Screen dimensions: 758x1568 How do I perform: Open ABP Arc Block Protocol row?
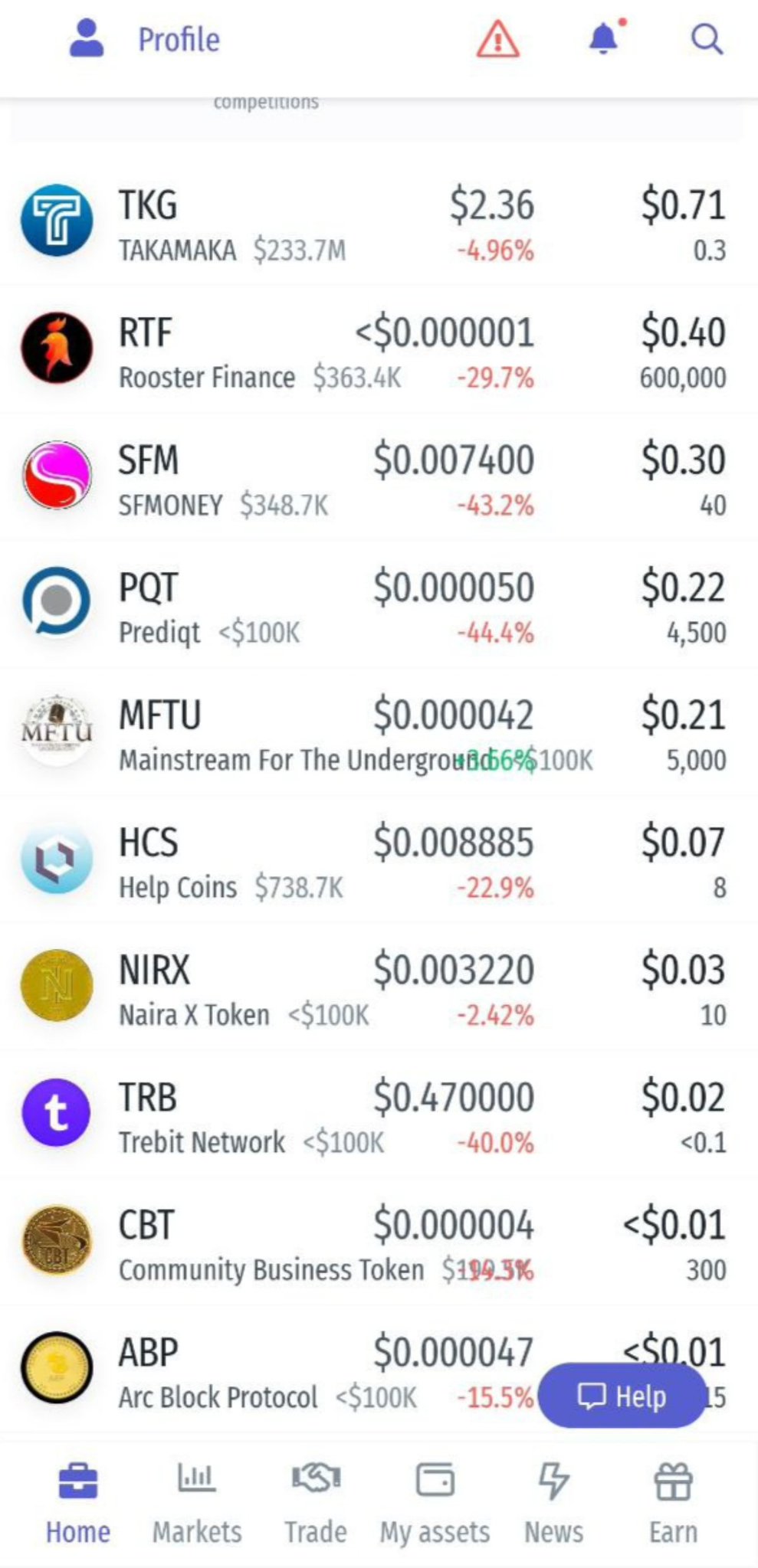tap(307, 1373)
